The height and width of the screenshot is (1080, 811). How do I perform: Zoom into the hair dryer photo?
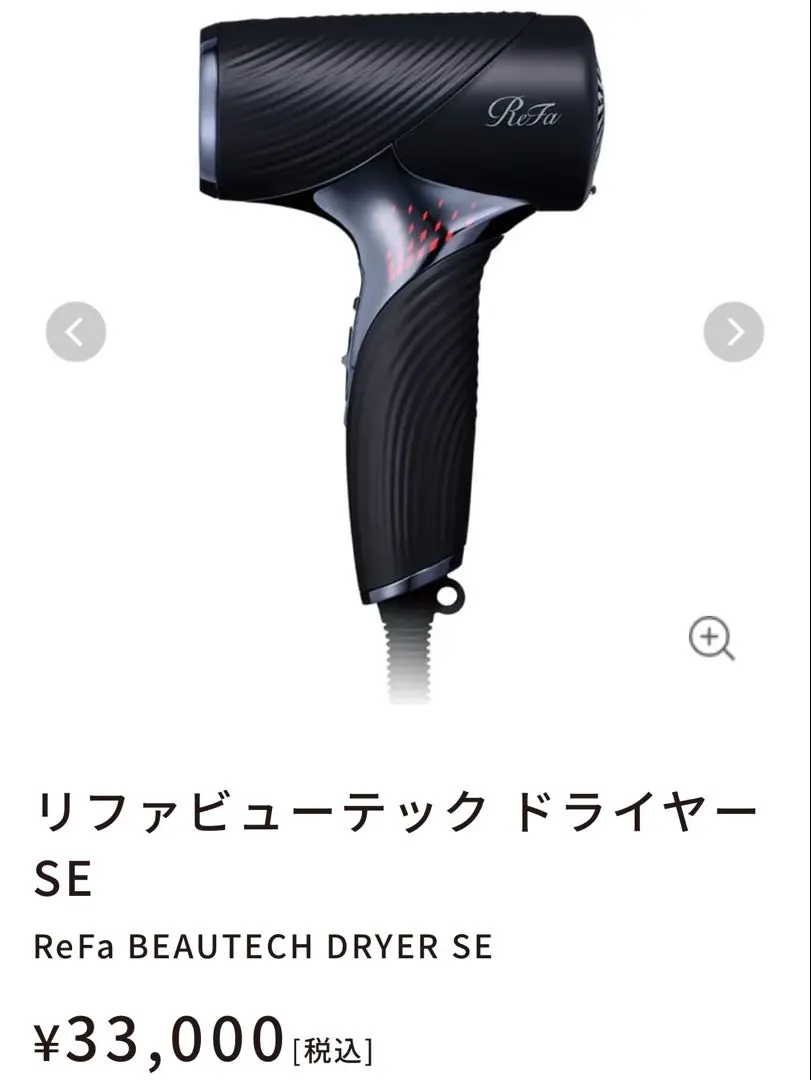tap(712, 639)
